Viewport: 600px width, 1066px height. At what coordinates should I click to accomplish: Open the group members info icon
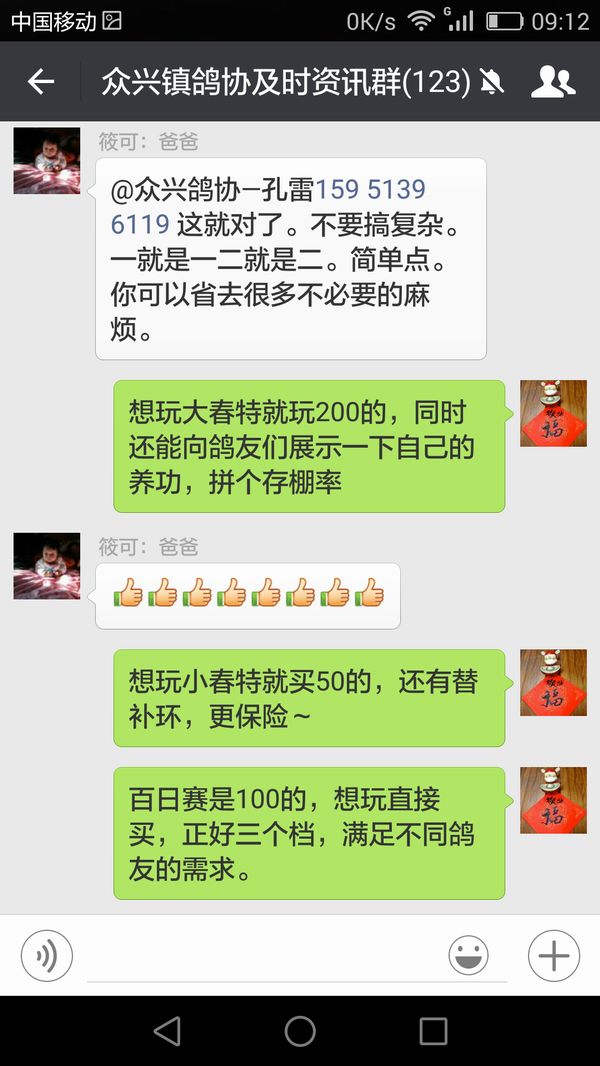[552, 82]
